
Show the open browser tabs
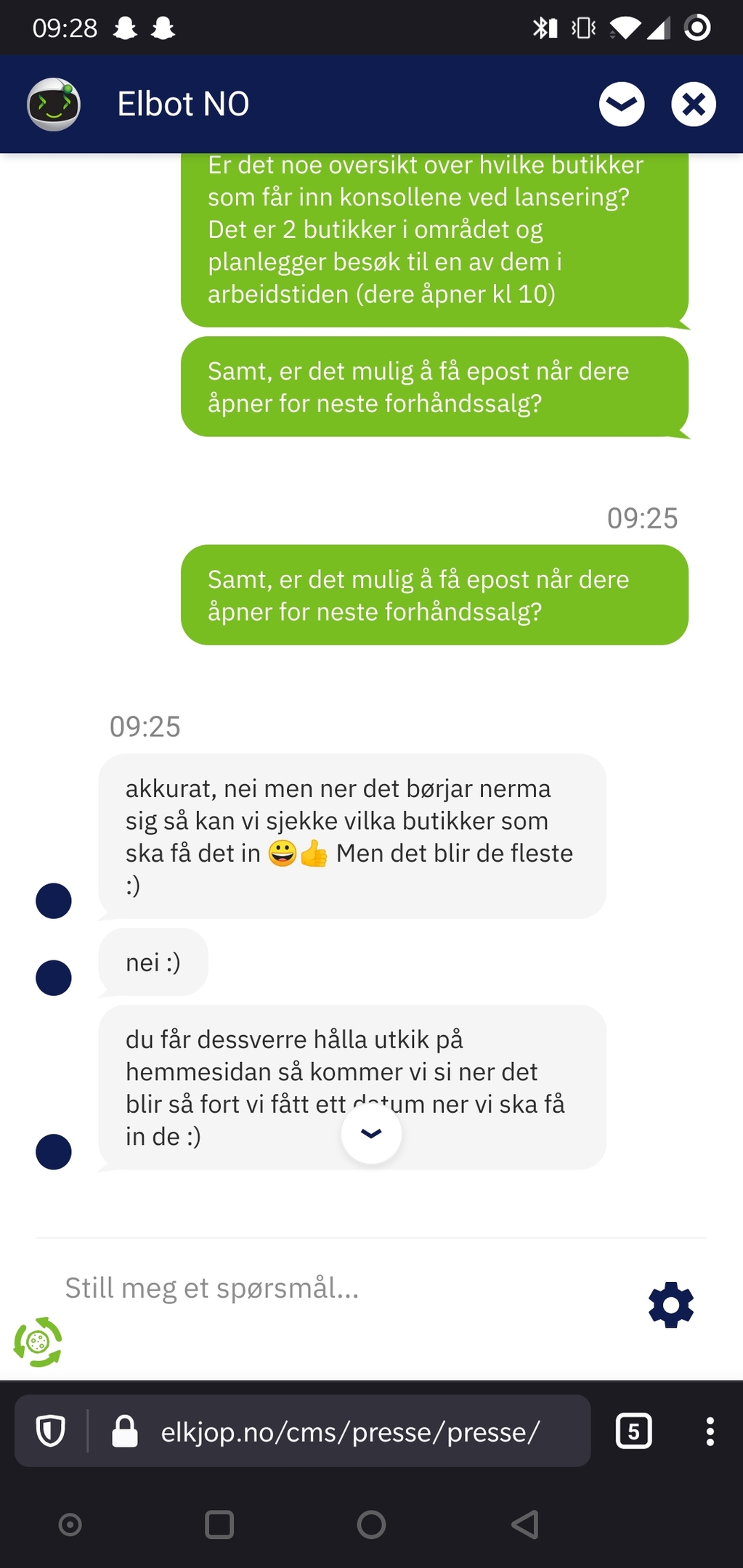pos(633,1432)
